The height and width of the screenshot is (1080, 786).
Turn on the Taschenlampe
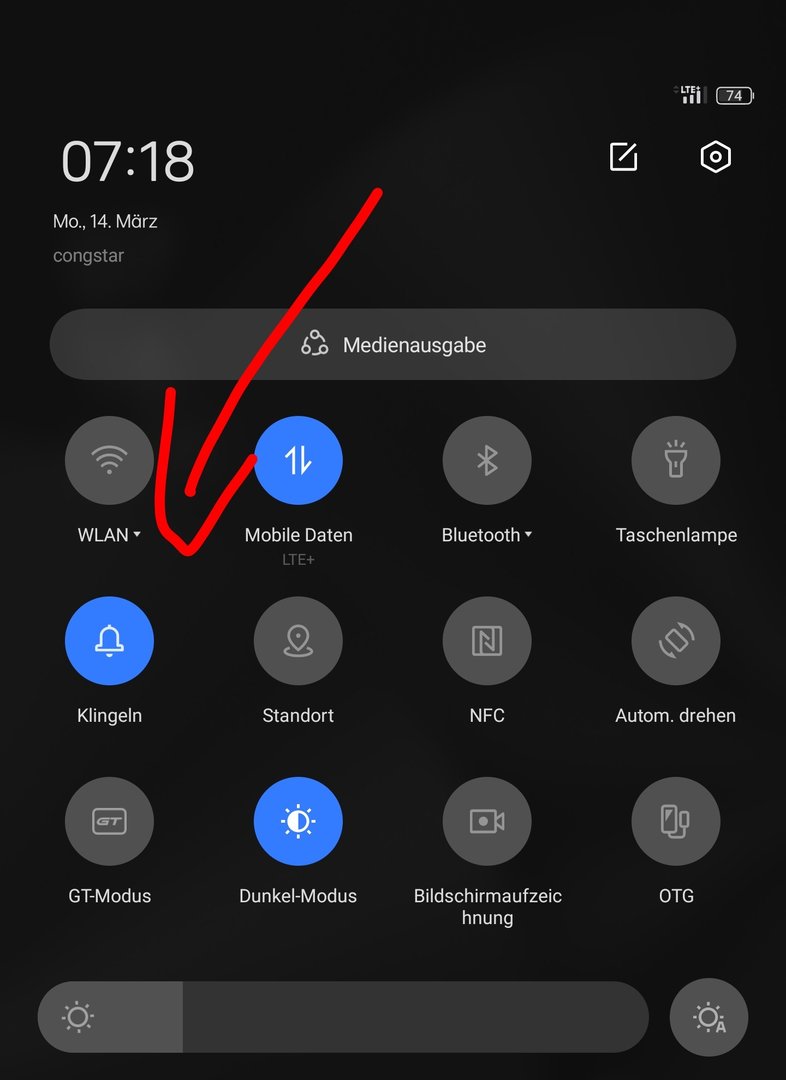676,460
